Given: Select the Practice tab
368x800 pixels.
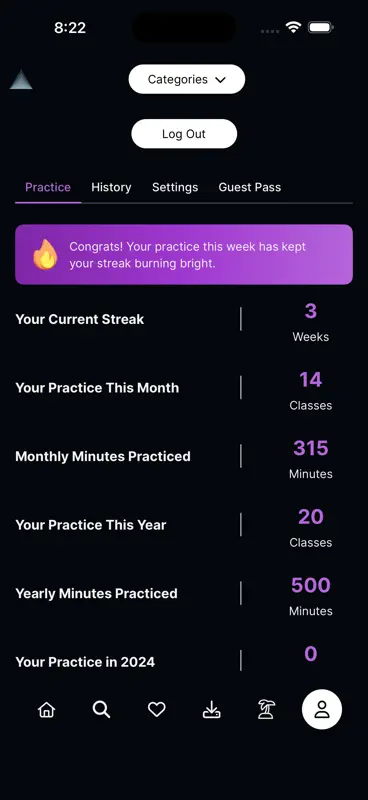Looking at the screenshot, I should 48,187.
